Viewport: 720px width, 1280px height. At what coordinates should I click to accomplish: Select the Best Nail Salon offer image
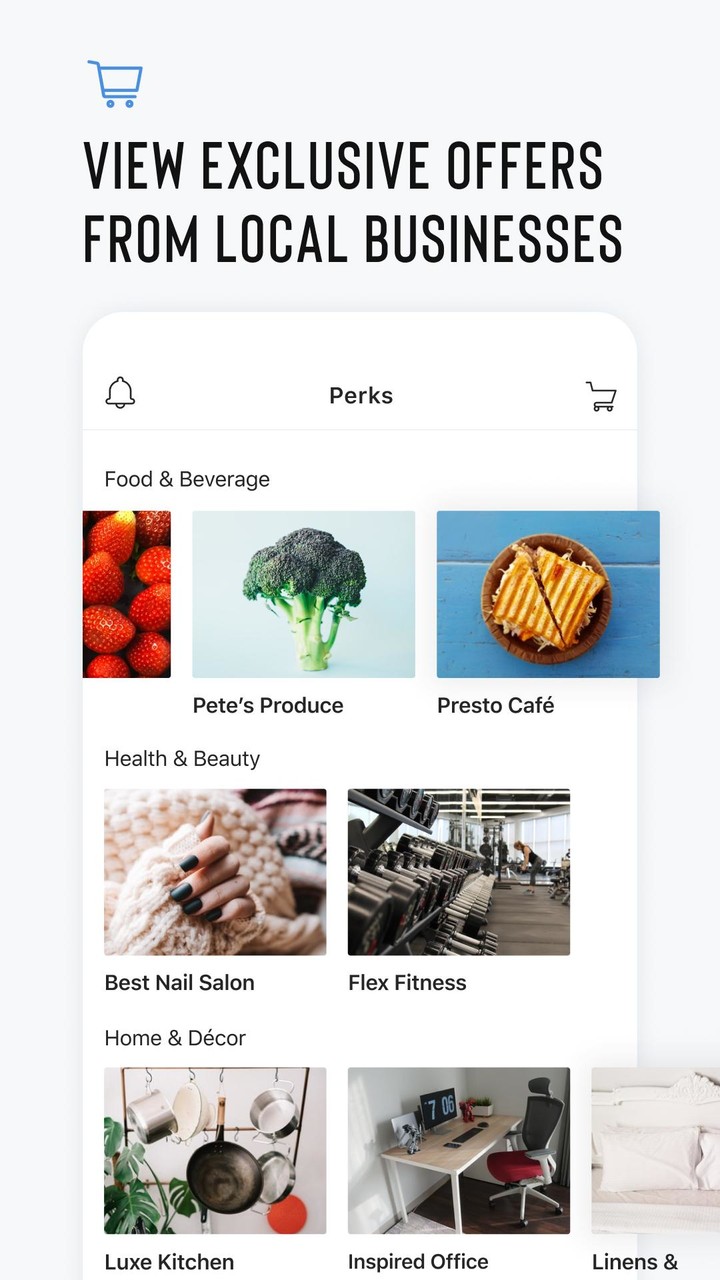pyautogui.click(x=214, y=870)
